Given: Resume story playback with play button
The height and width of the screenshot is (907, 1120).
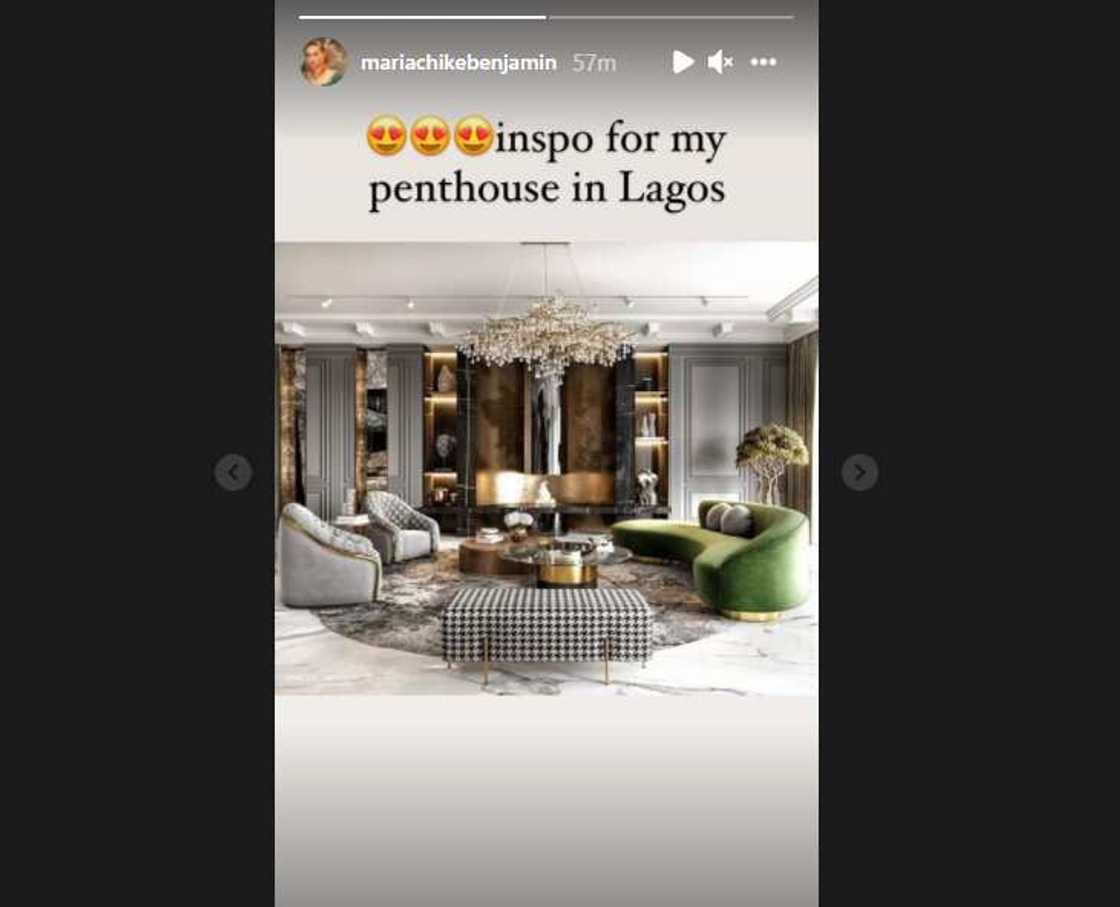Looking at the screenshot, I should click(x=683, y=62).
